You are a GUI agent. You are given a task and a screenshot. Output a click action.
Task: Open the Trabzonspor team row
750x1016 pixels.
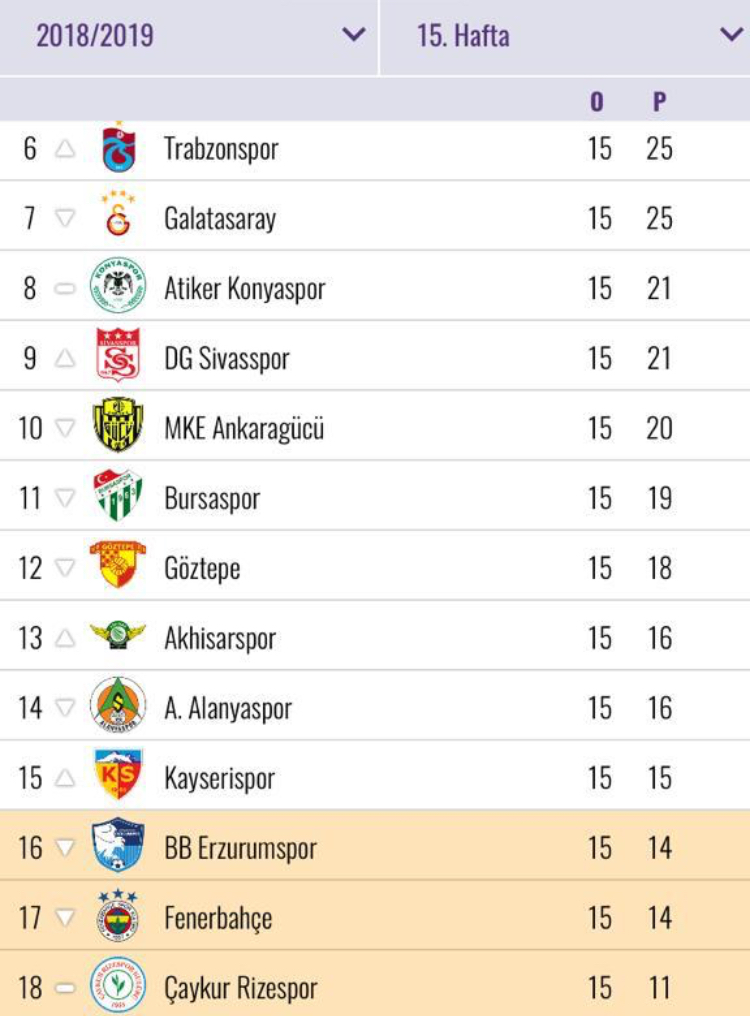coord(375,150)
